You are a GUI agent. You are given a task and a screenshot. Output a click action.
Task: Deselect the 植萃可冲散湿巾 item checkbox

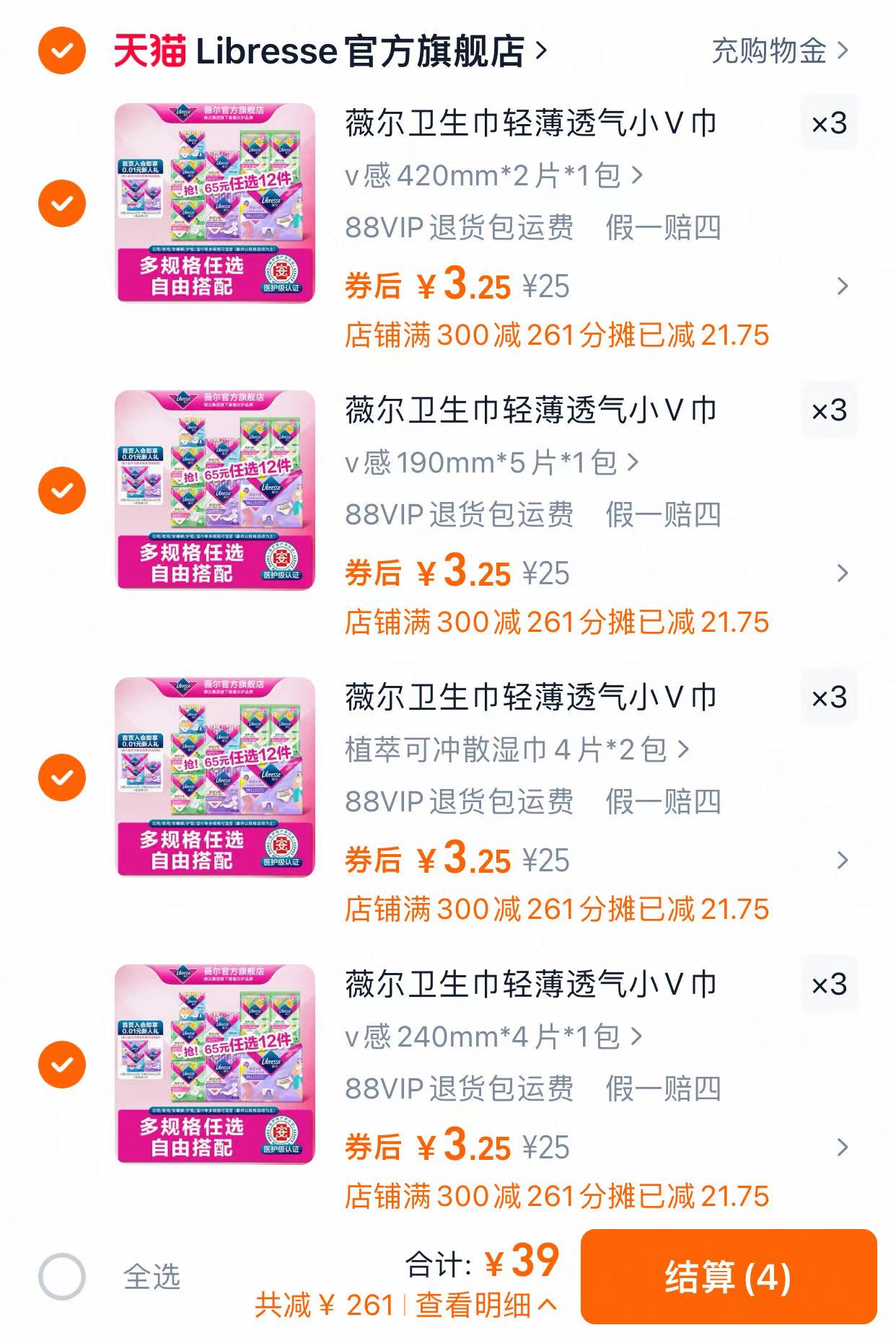61,778
